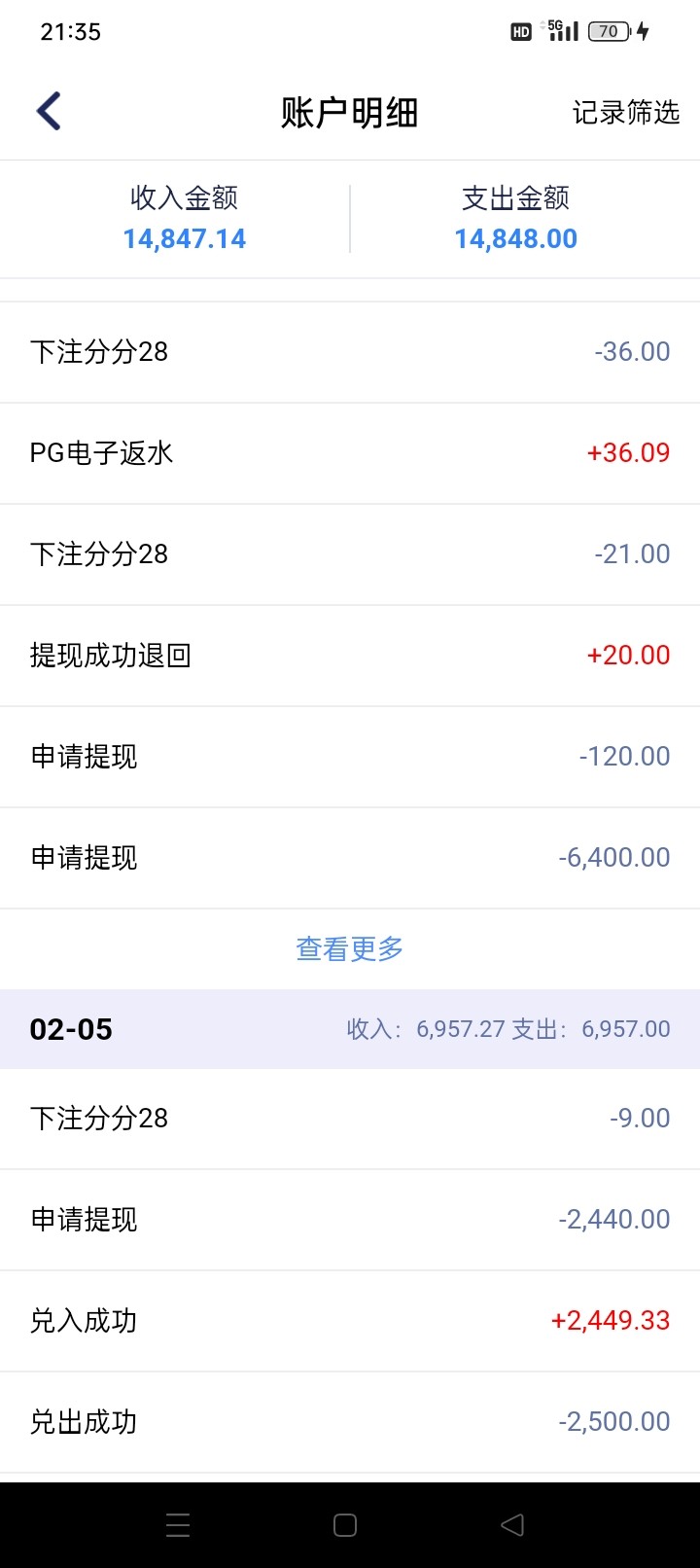Expand the 02-05 date section header
Viewport: 700px width, 1568px height.
pos(350,1029)
